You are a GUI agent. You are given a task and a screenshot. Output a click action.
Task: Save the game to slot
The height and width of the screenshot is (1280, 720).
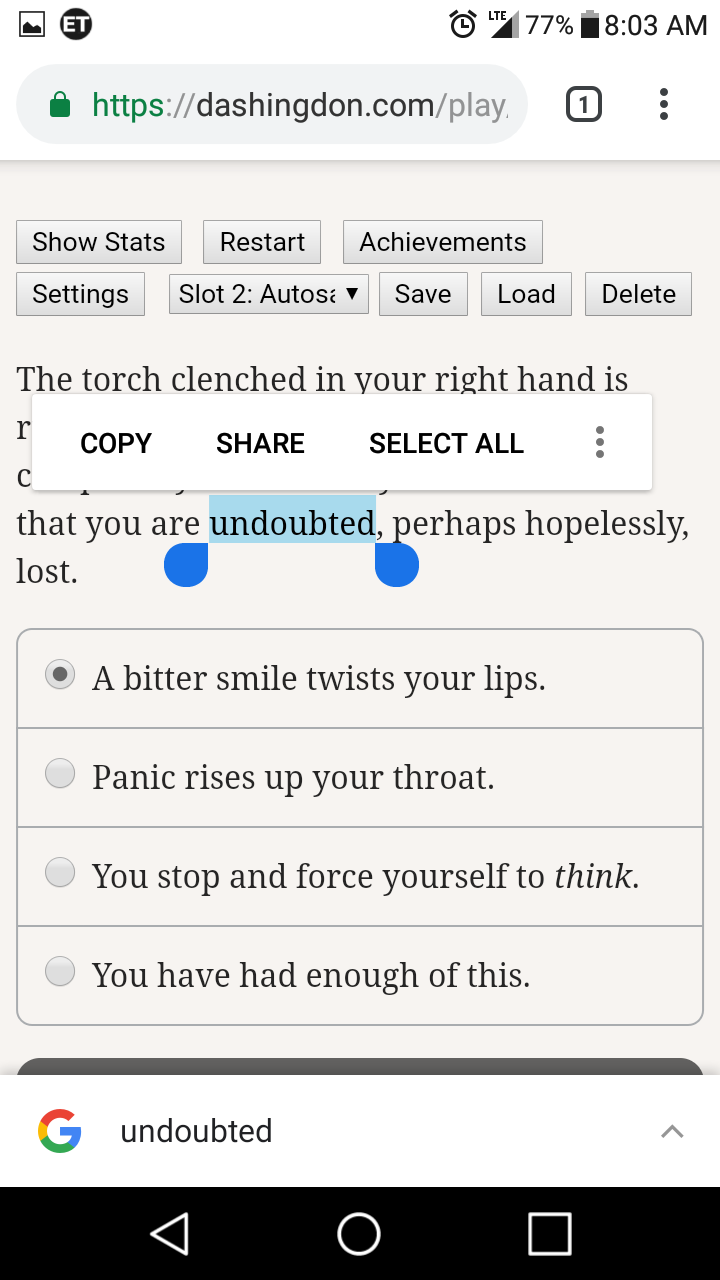click(423, 294)
